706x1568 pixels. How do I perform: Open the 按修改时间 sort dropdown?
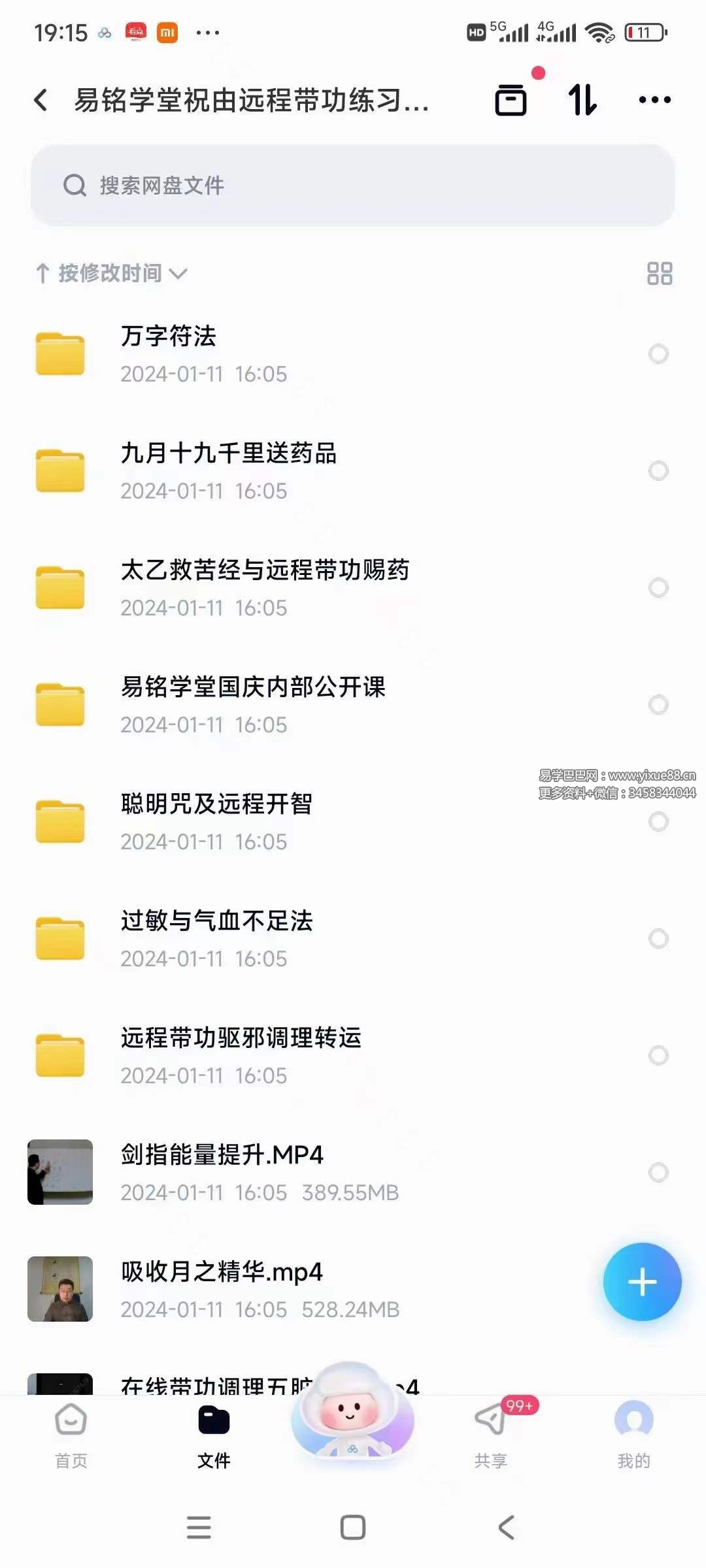pos(111,274)
